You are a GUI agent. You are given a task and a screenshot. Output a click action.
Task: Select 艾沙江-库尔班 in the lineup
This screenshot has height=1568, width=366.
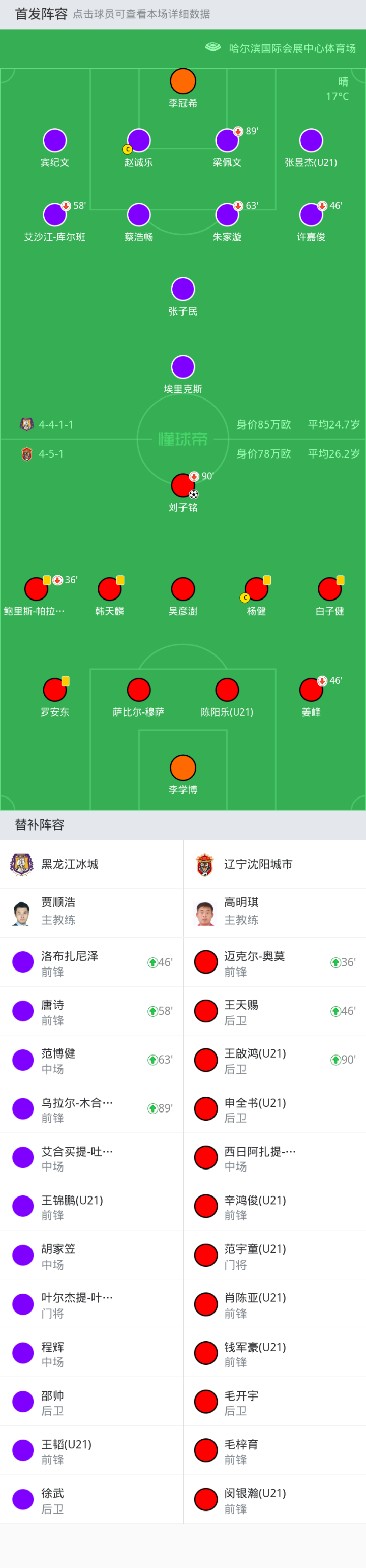coord(55,215)
